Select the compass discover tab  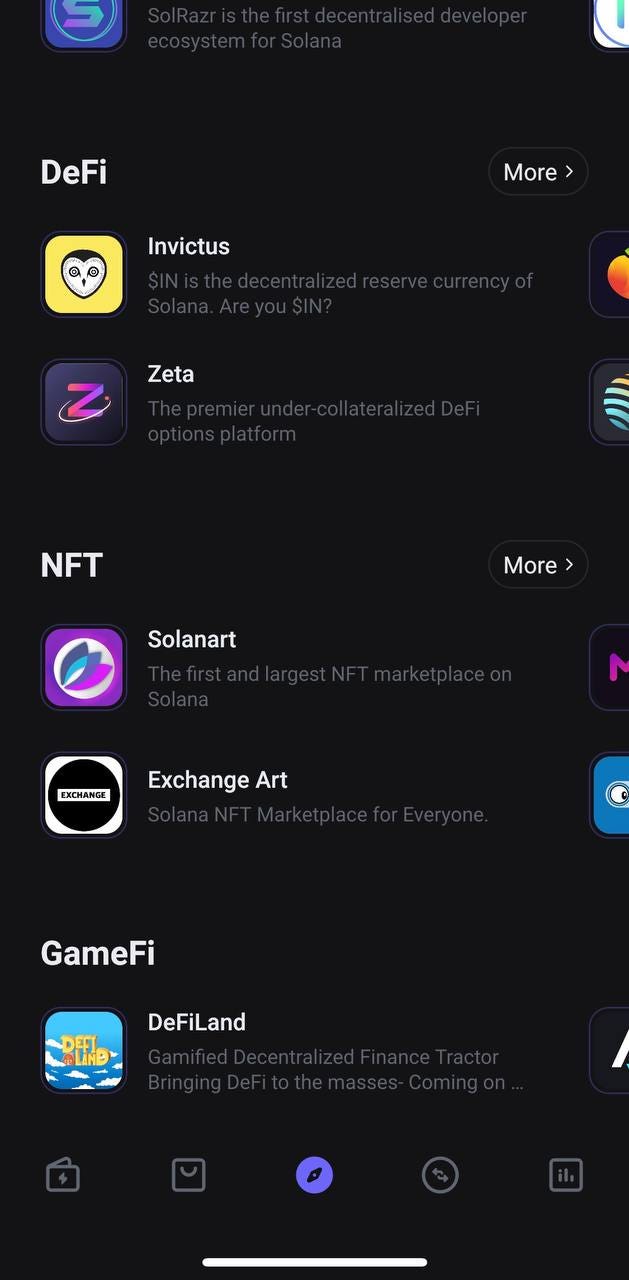coord(314,1175)
